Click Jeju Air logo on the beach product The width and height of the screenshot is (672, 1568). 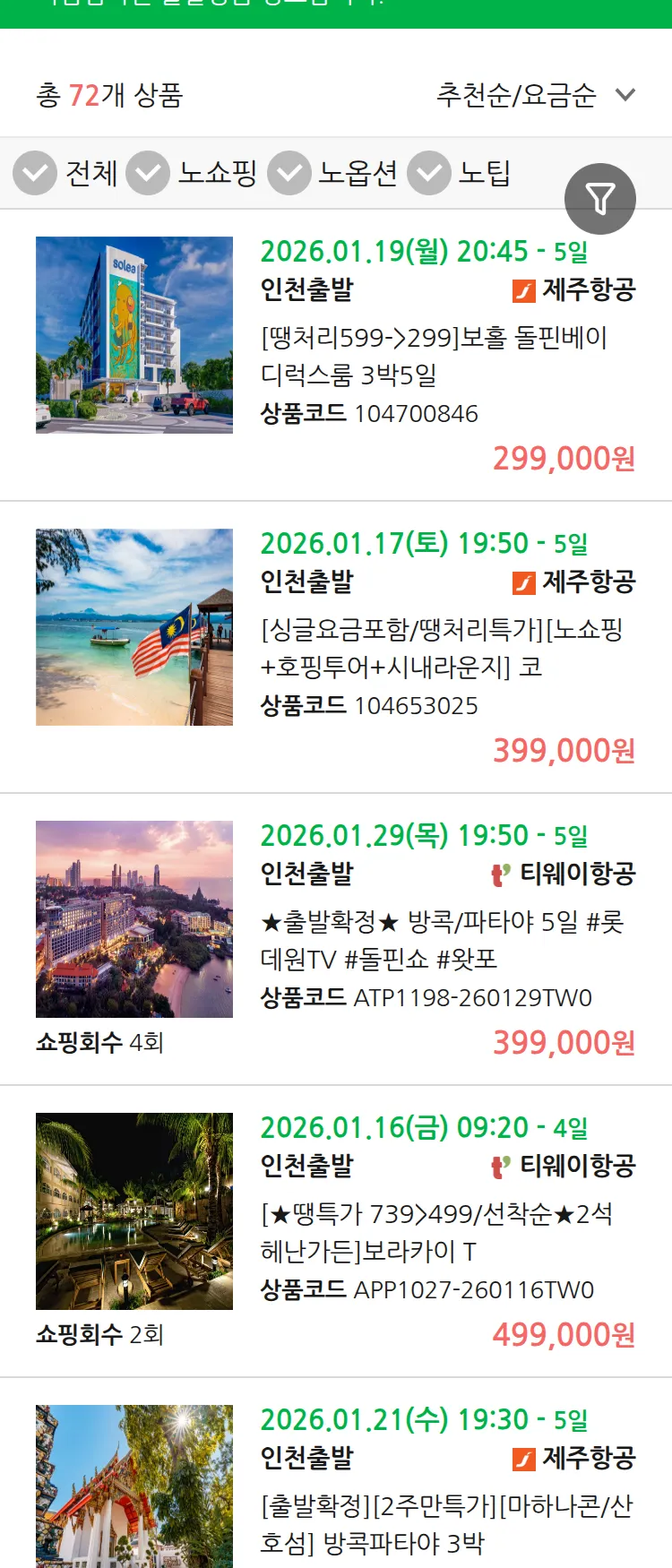click(526, 582)
